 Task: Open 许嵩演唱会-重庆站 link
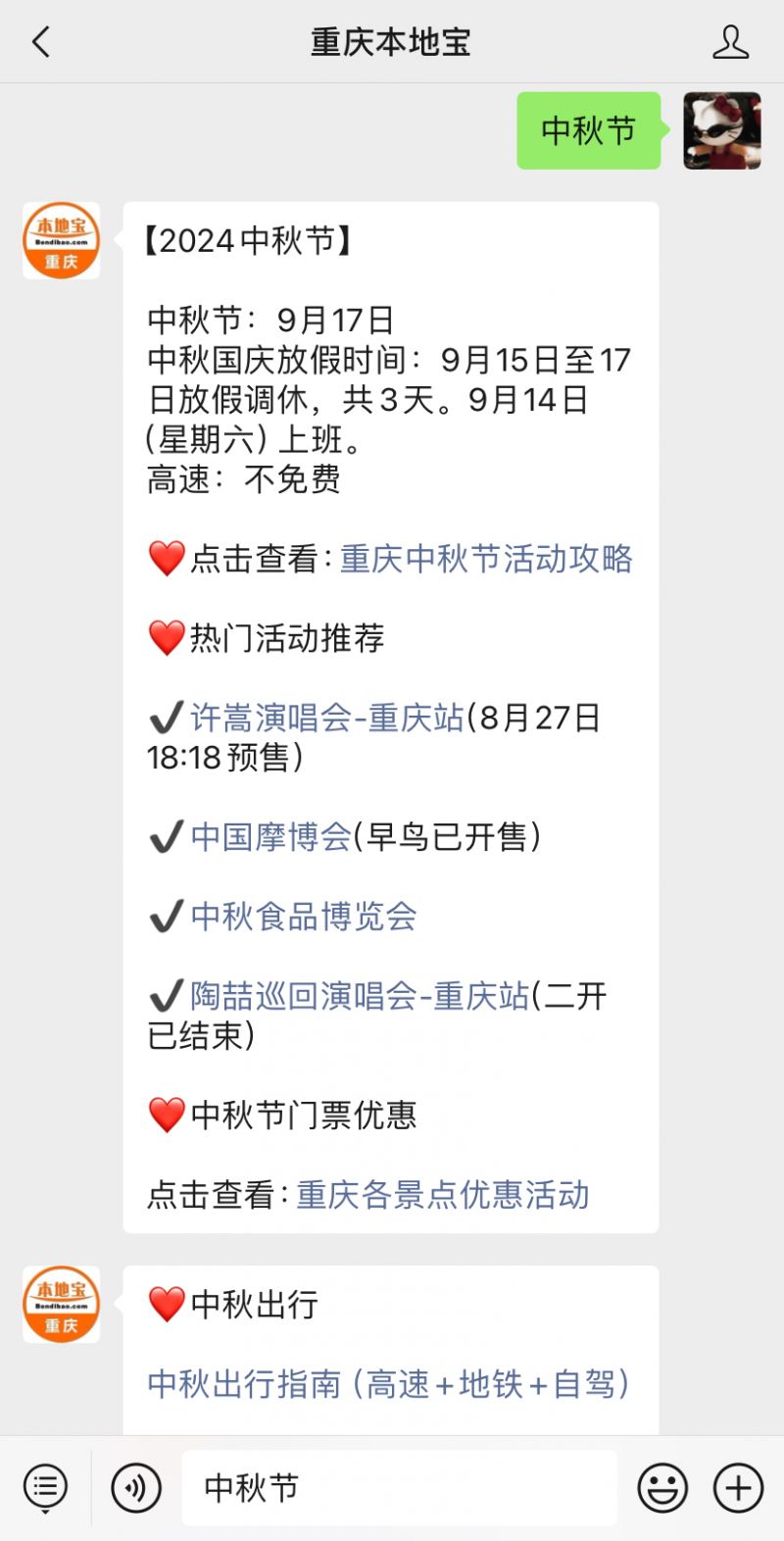(x=326, y=718)
